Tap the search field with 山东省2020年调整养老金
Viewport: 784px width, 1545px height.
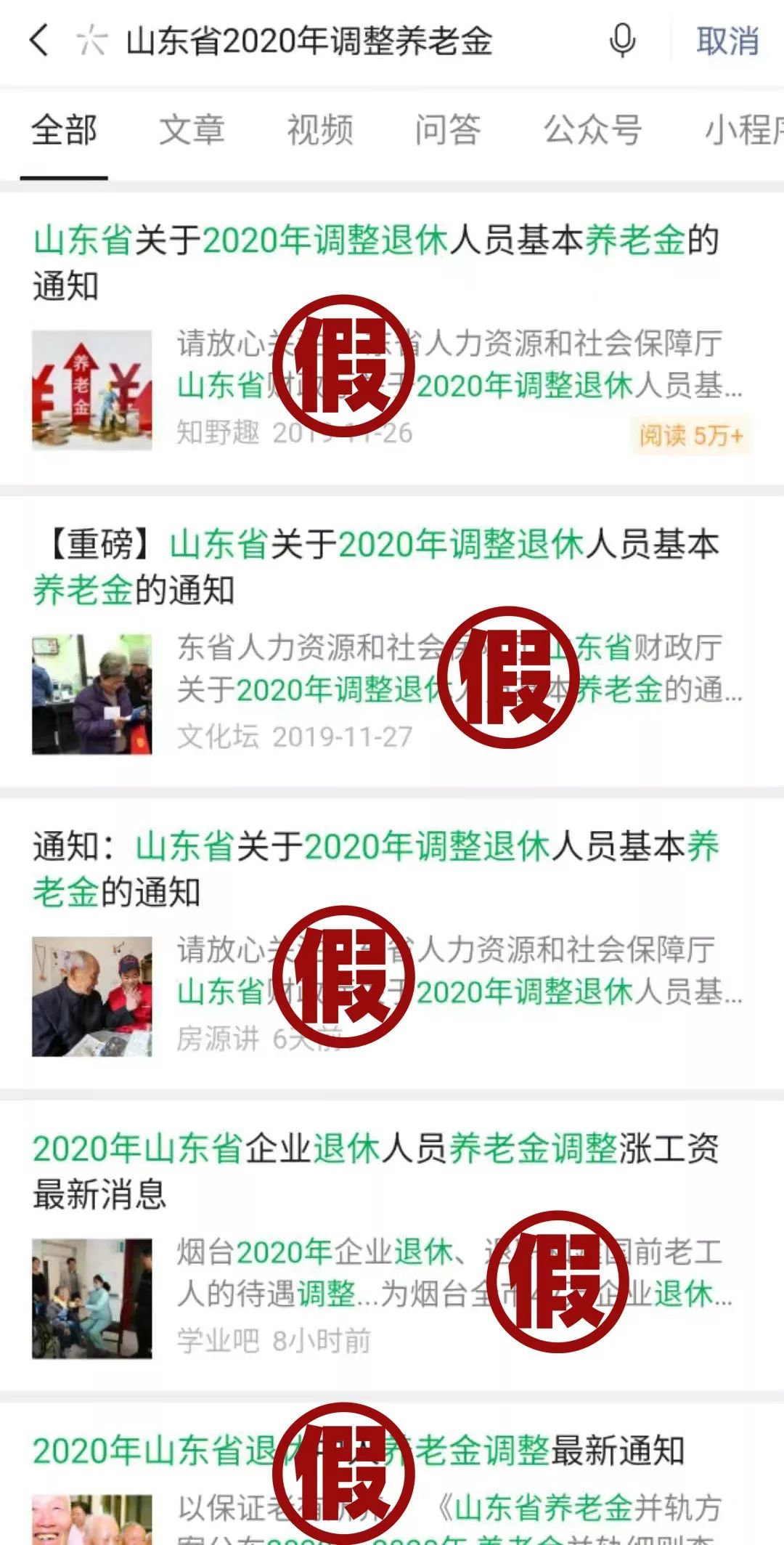(x=309, y=41)
